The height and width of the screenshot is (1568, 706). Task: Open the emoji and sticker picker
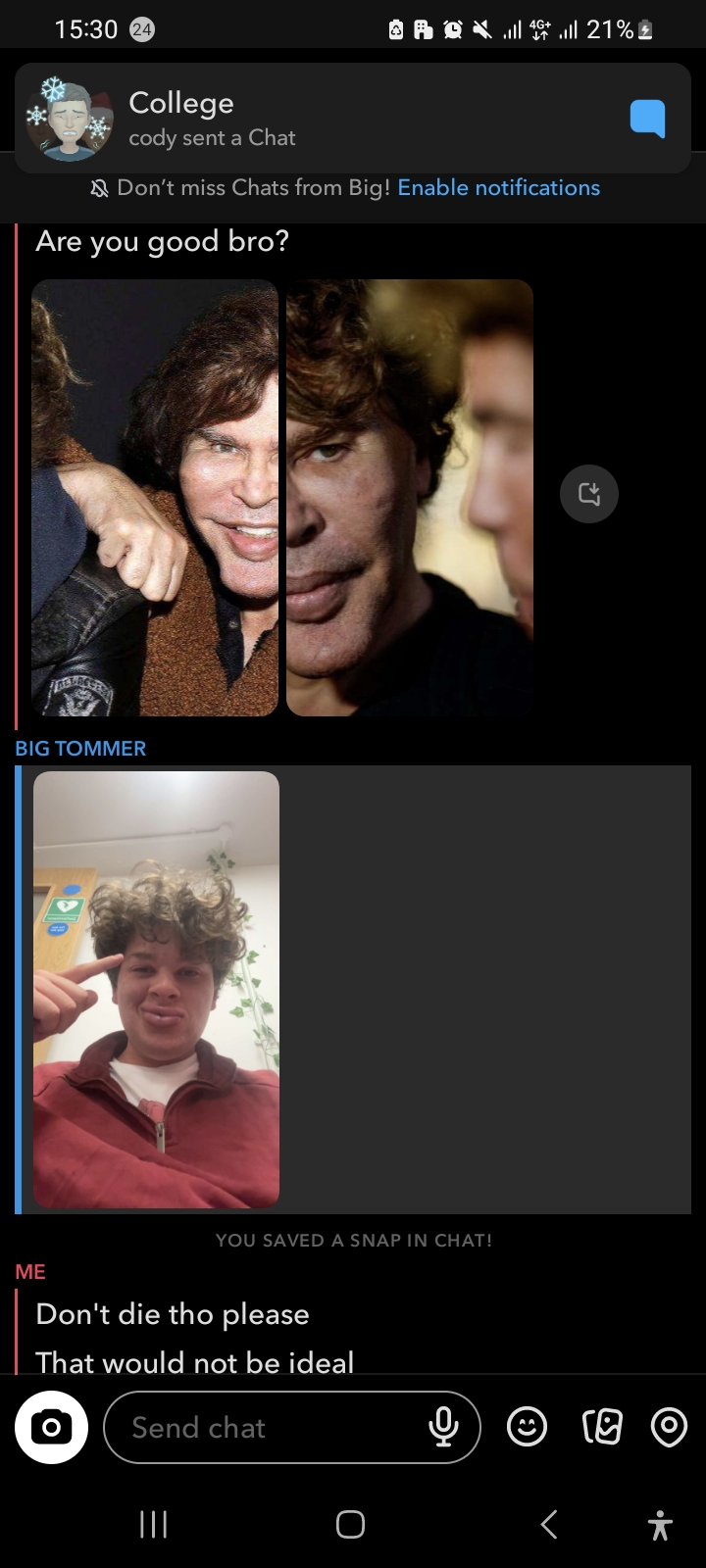(x=527, y=1427)
